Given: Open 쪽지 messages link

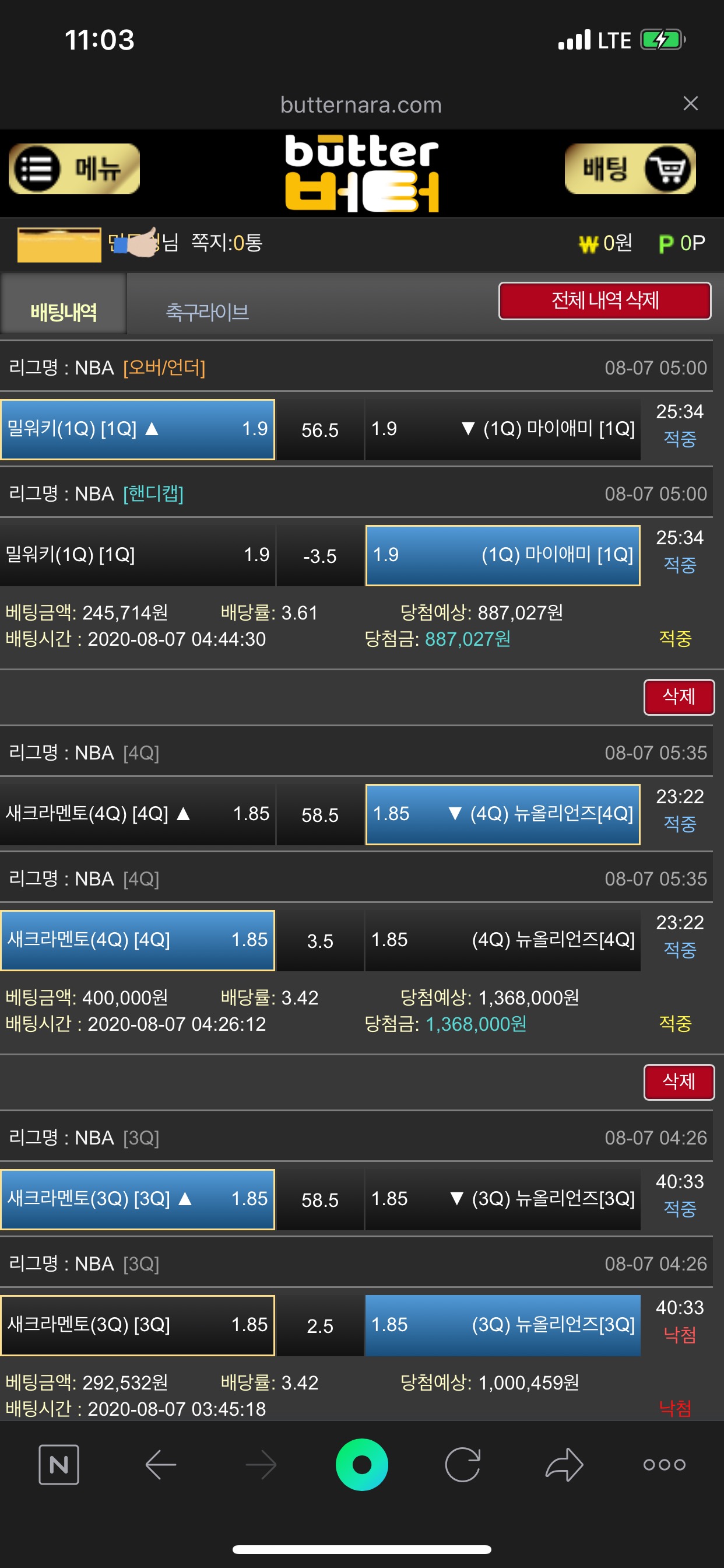Looking at the screenshot, I should pyautogui.click(x=226, y=243).
